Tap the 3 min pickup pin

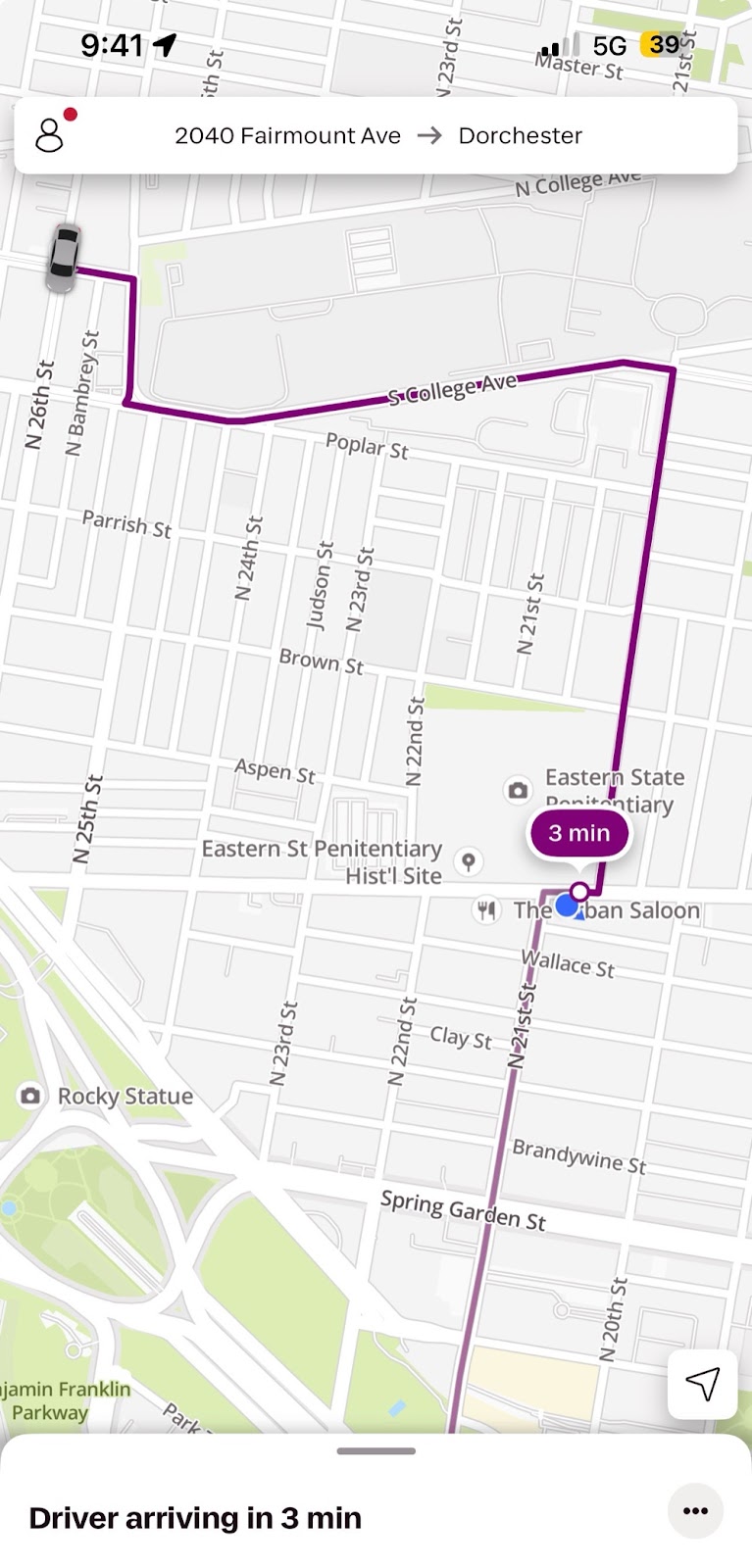[578, 834]
